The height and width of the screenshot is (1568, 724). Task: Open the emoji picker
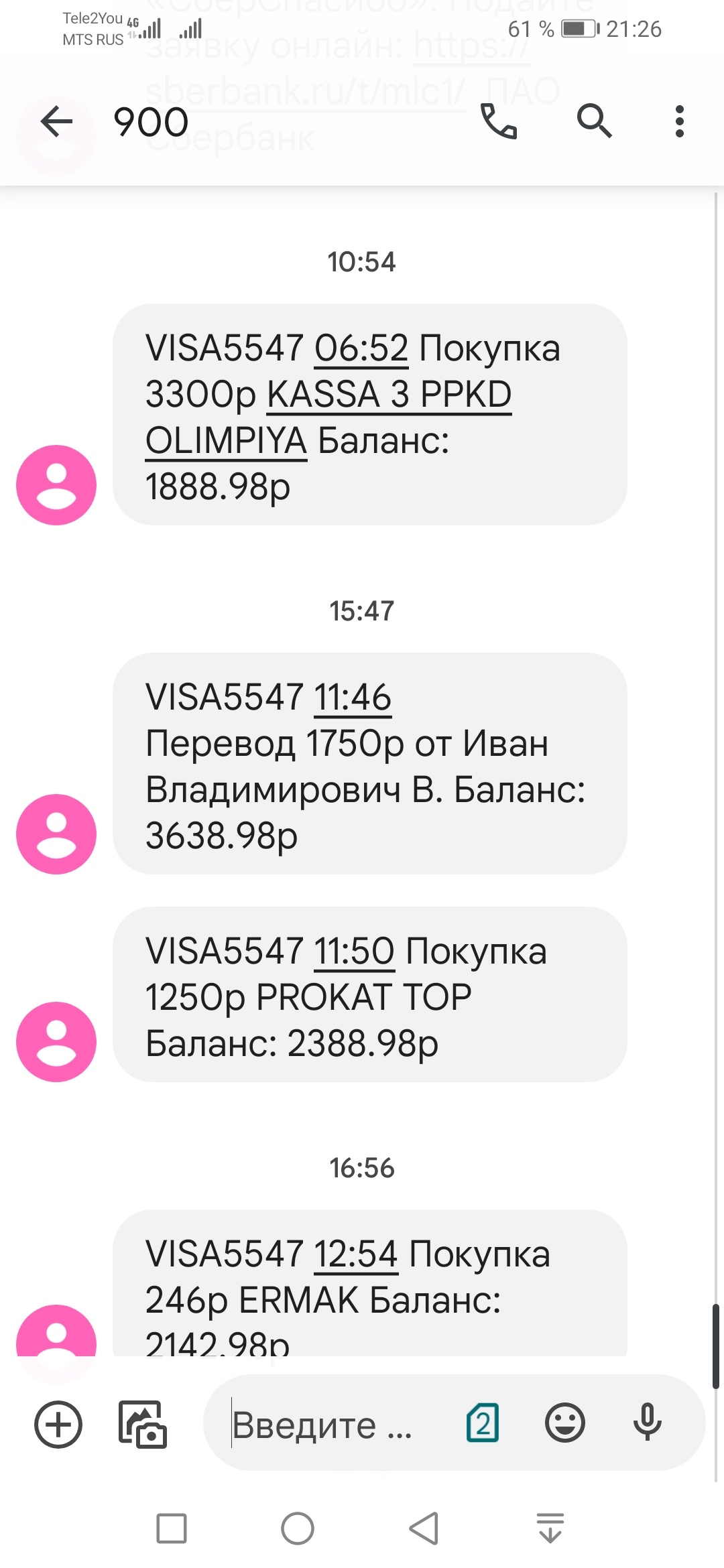[564, 1423]
